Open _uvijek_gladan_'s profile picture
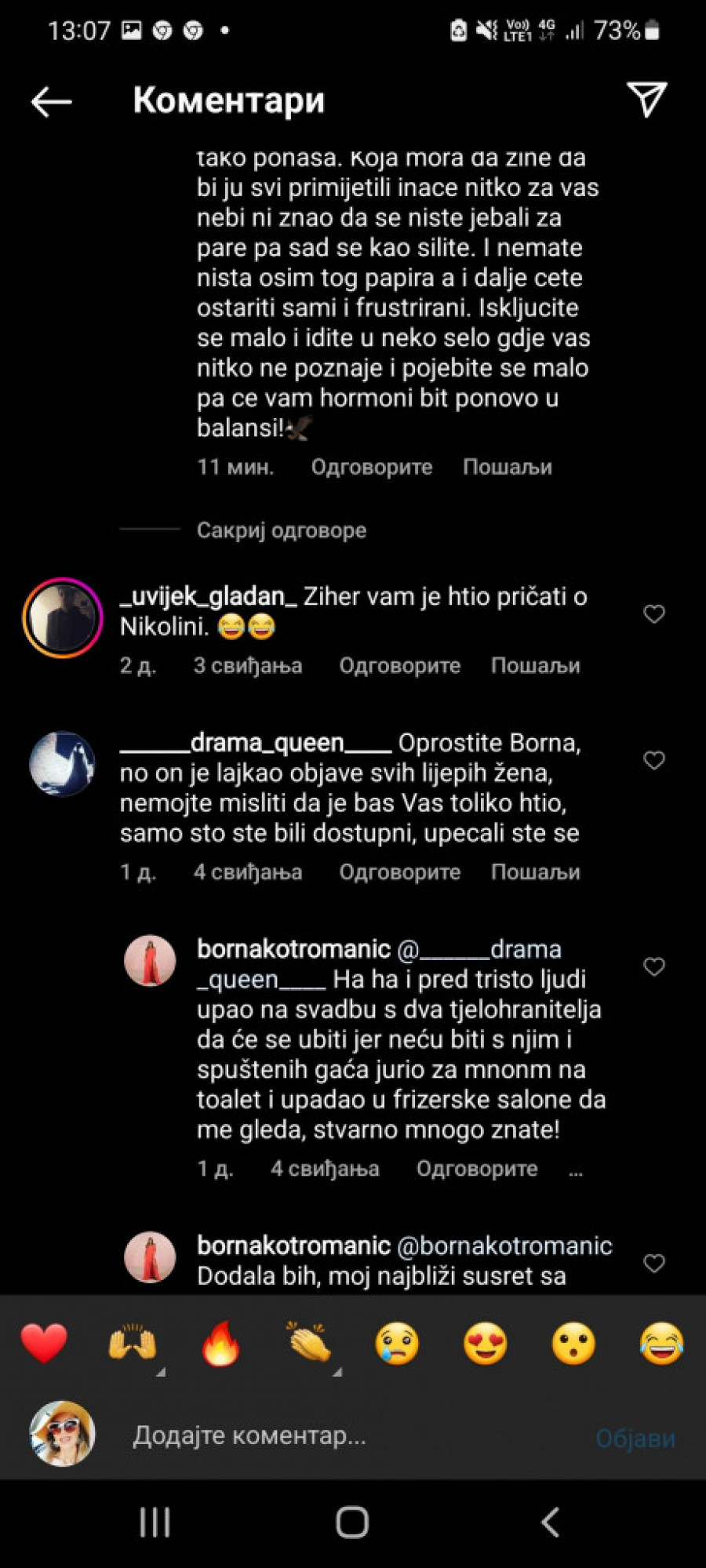 [x=63, y=618]
